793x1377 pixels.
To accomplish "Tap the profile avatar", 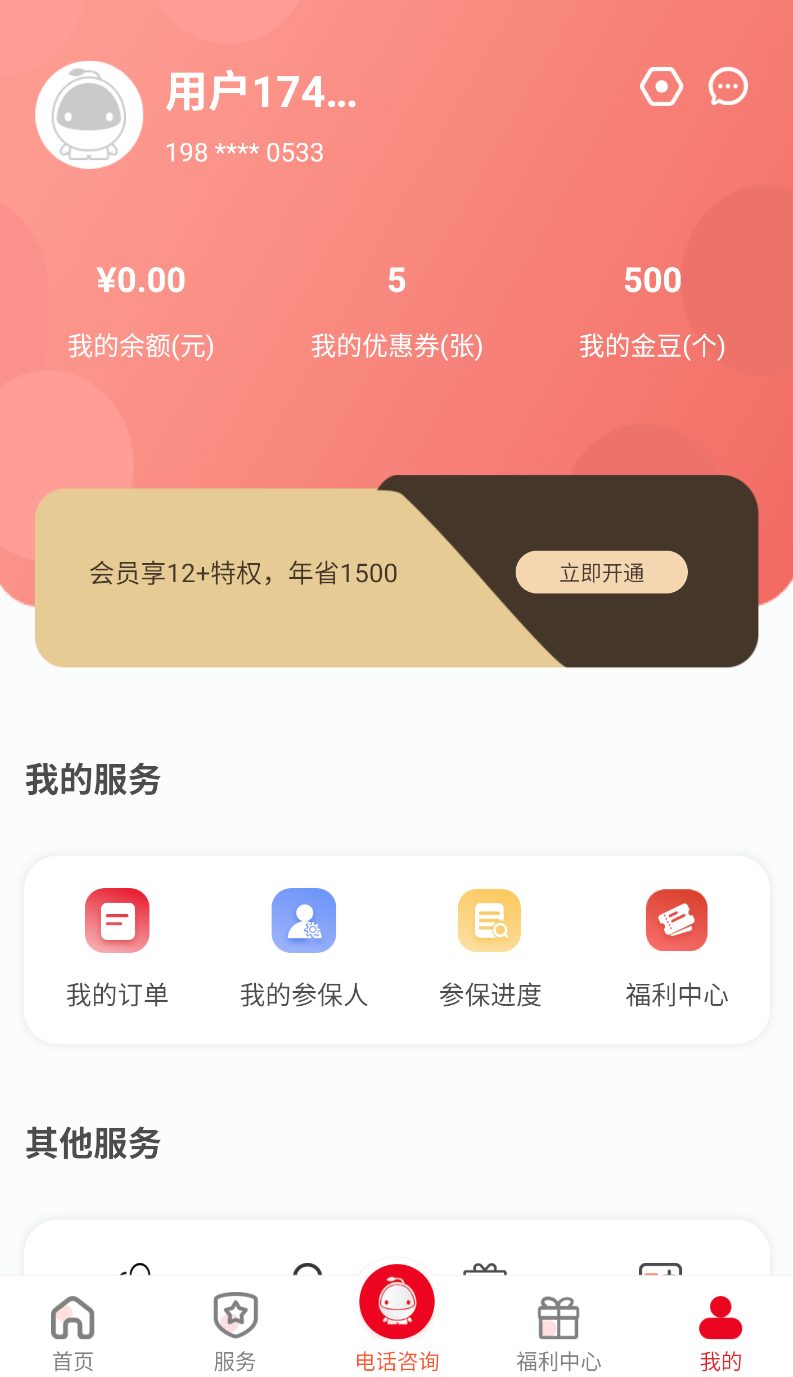I will coord(89,115).
